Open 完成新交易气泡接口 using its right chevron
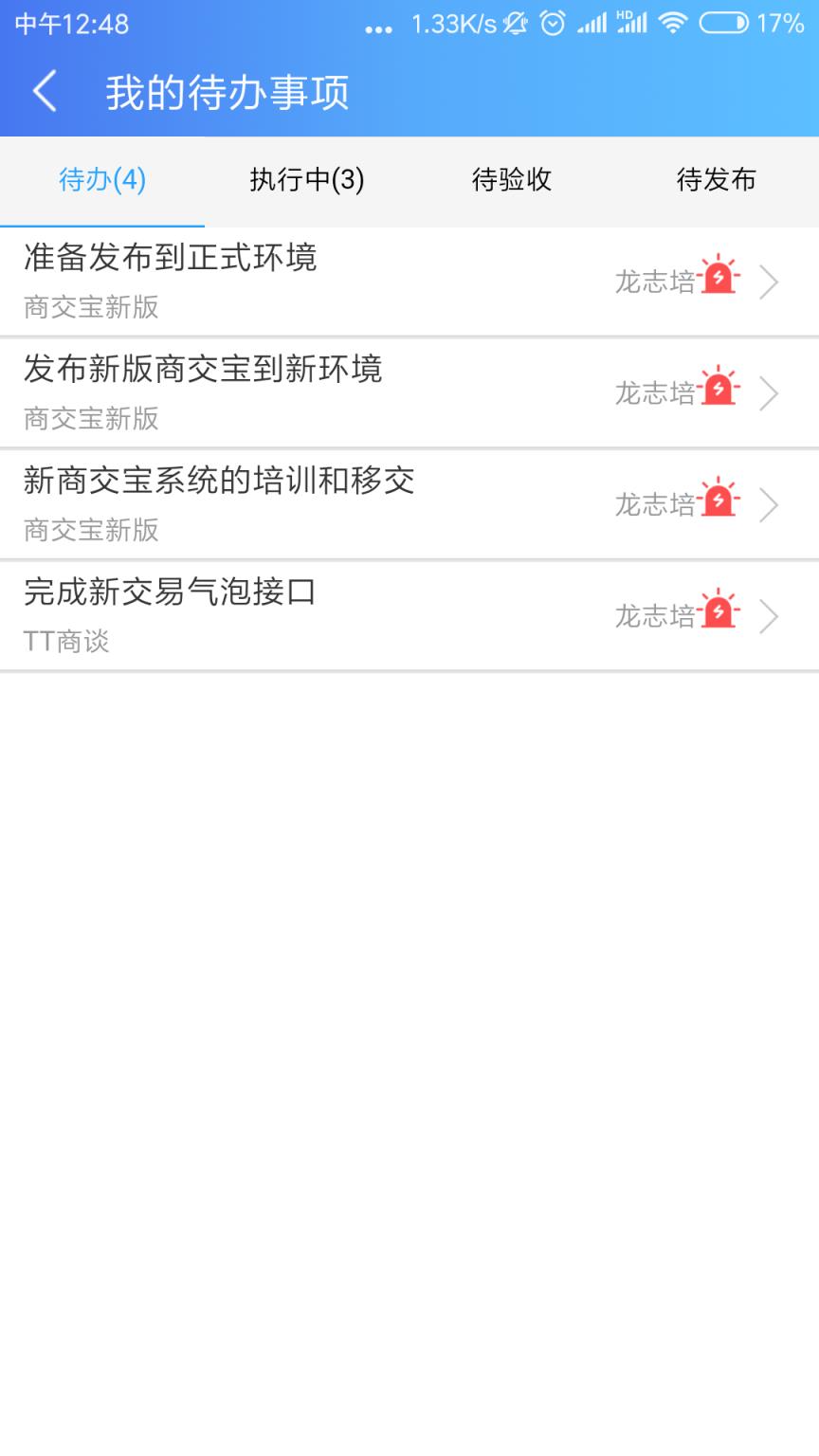 pos(770,615)
